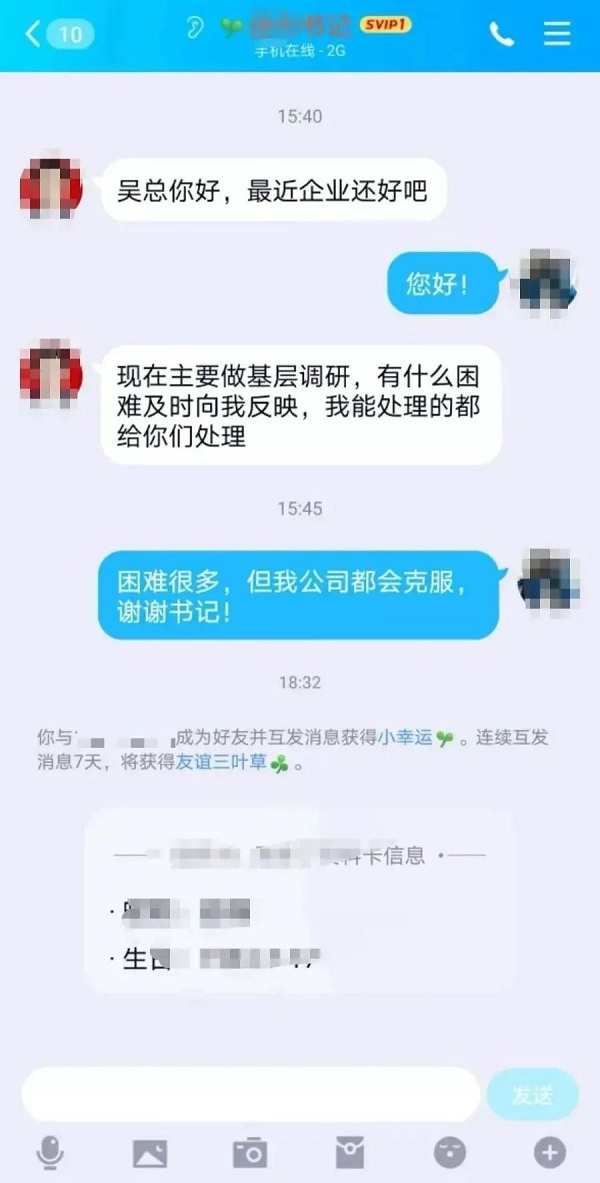Tap the earpiece mode icon

tap(195, 27)
